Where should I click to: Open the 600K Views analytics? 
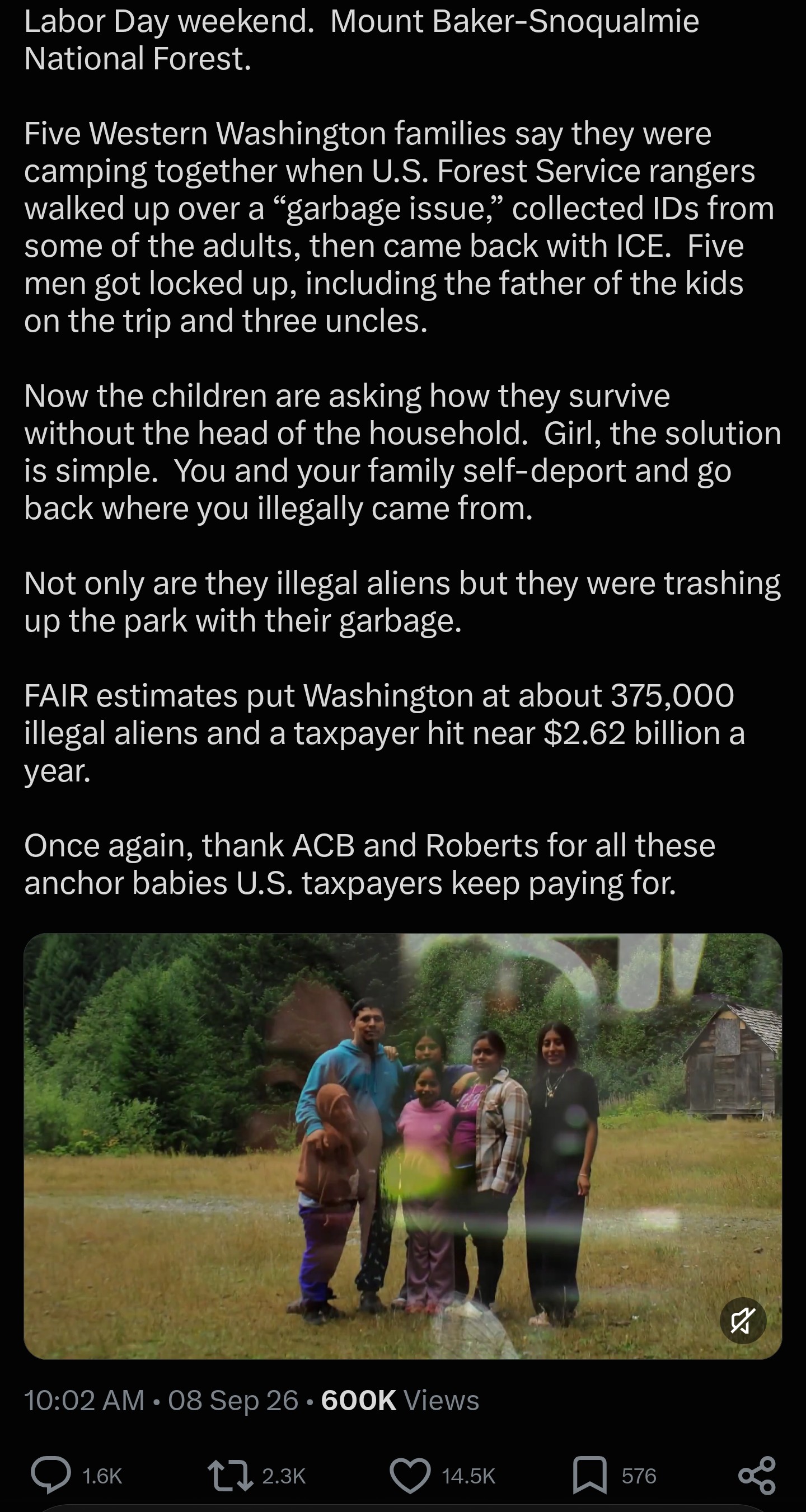pos(400,1401)
